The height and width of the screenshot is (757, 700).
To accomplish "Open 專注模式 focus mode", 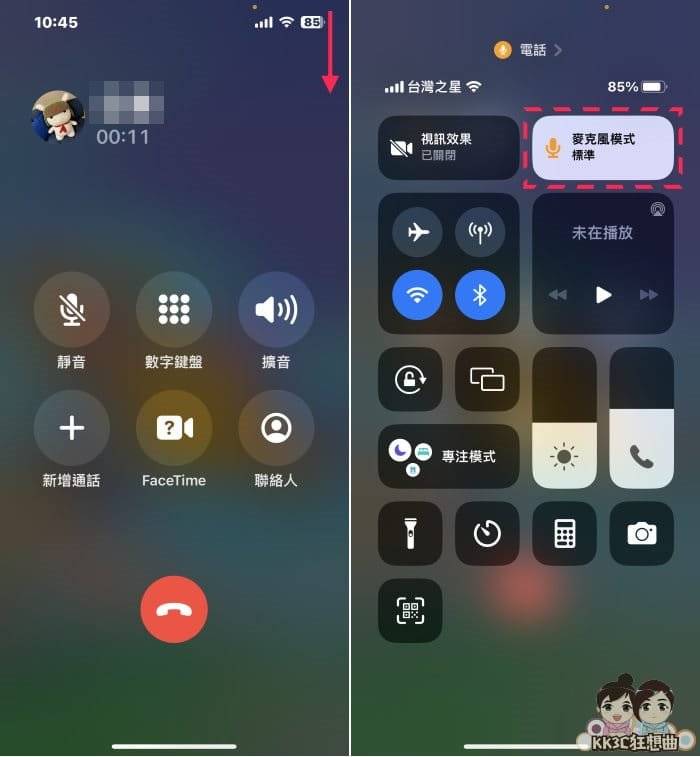I will click(448, 456).
